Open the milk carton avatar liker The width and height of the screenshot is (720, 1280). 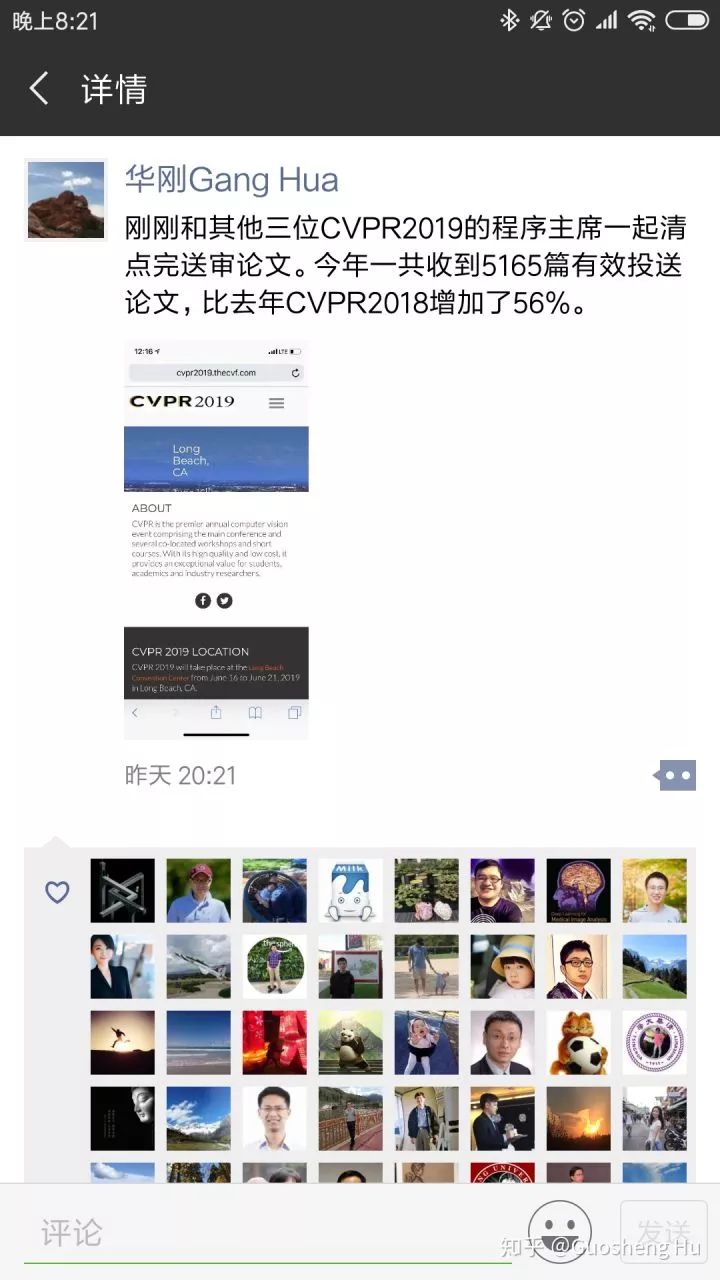click(x=350, y=890)
